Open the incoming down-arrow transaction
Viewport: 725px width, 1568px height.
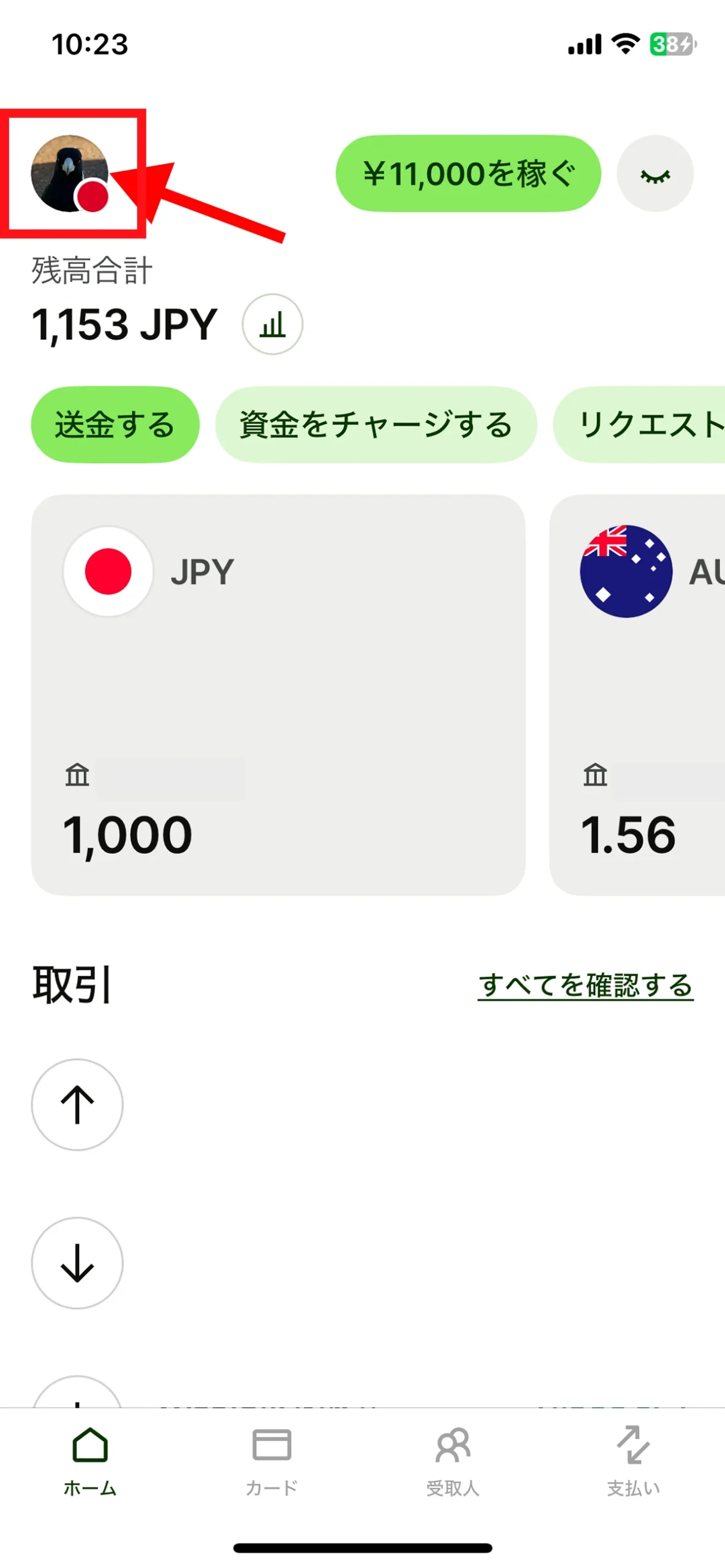77,1262
